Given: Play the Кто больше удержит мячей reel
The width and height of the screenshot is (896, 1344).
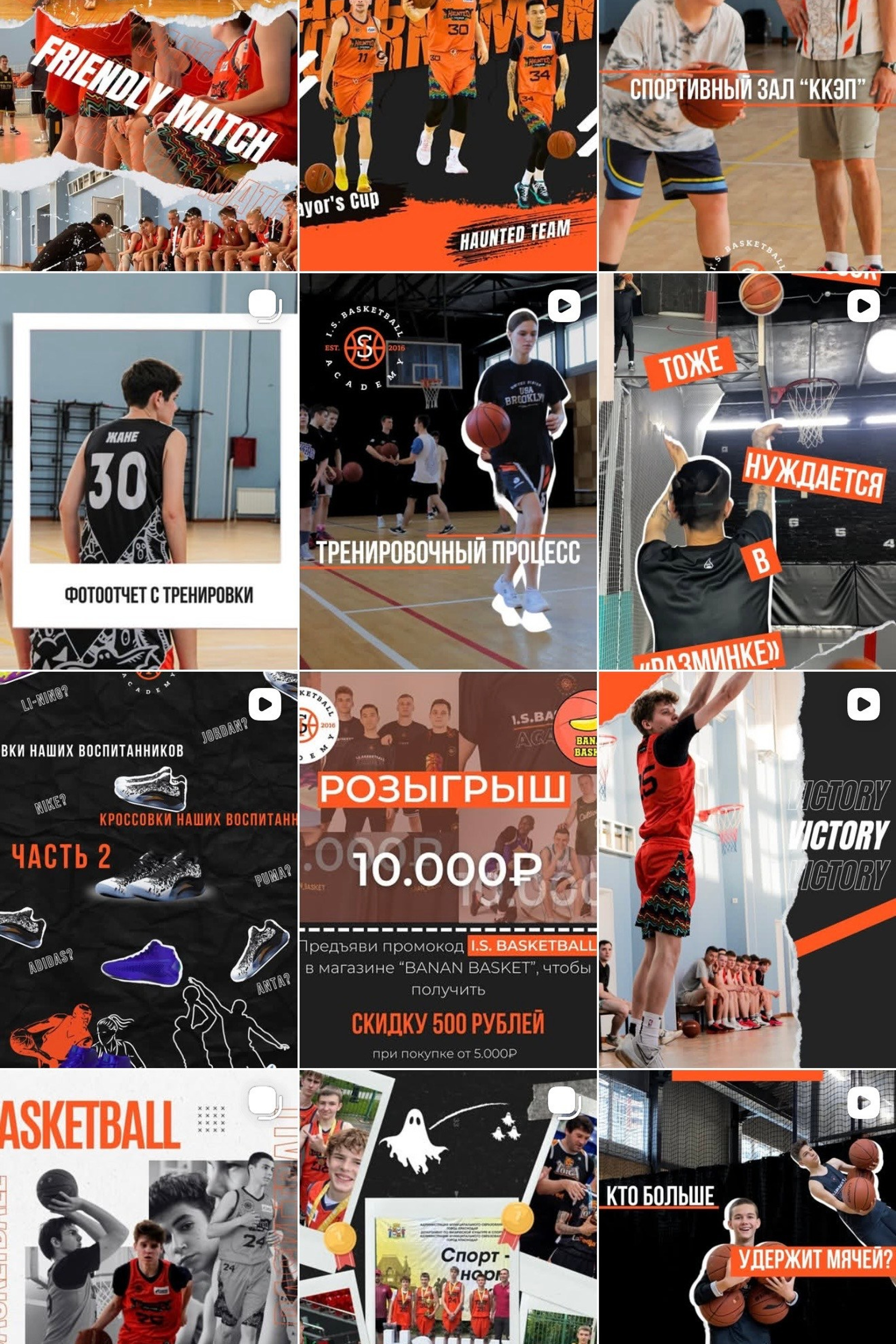Looking at the screenshot, I should tap(747, 1206).
